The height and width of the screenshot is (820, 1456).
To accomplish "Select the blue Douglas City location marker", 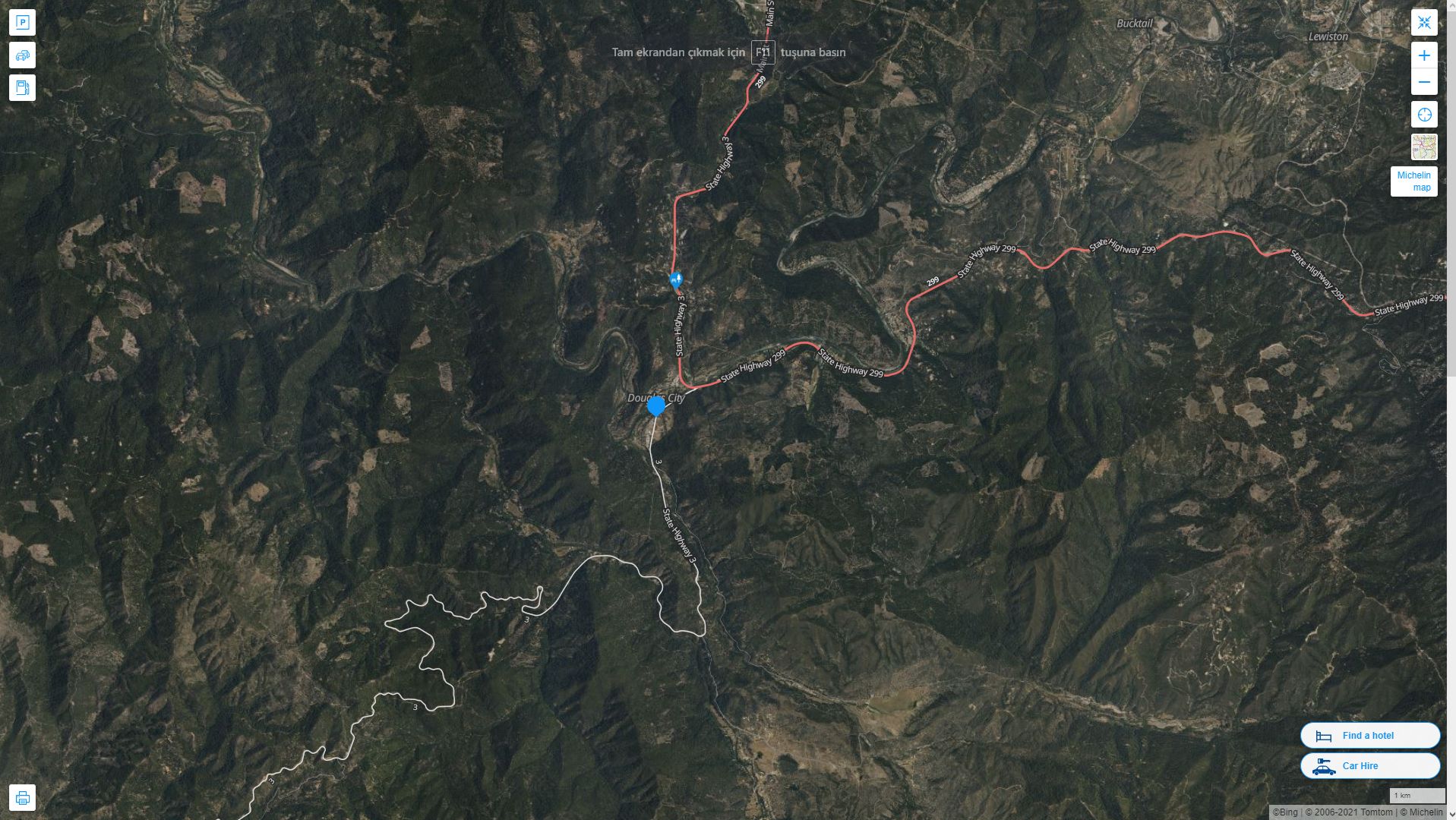I will 655,407.
